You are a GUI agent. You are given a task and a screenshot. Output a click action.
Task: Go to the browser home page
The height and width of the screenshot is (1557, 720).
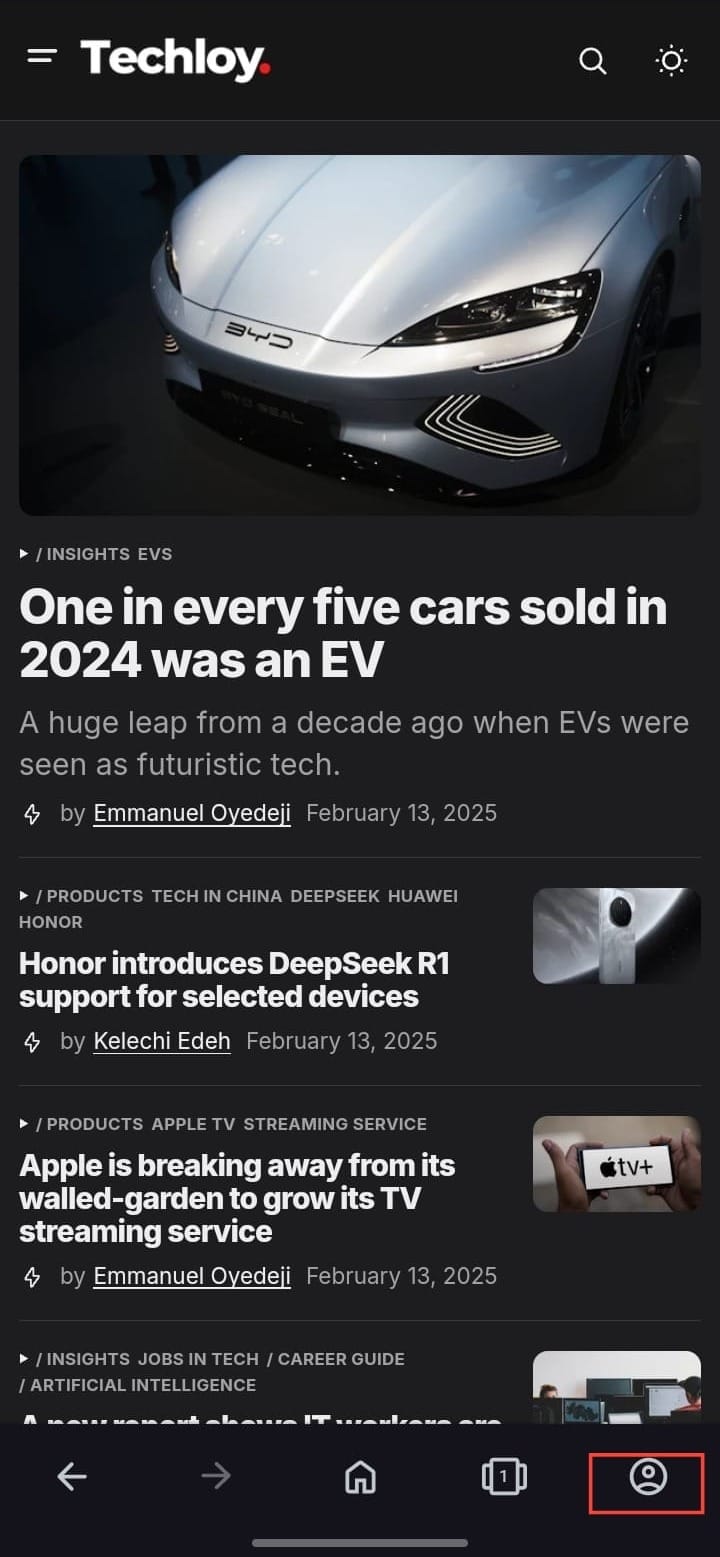[x=360, y=1476]
